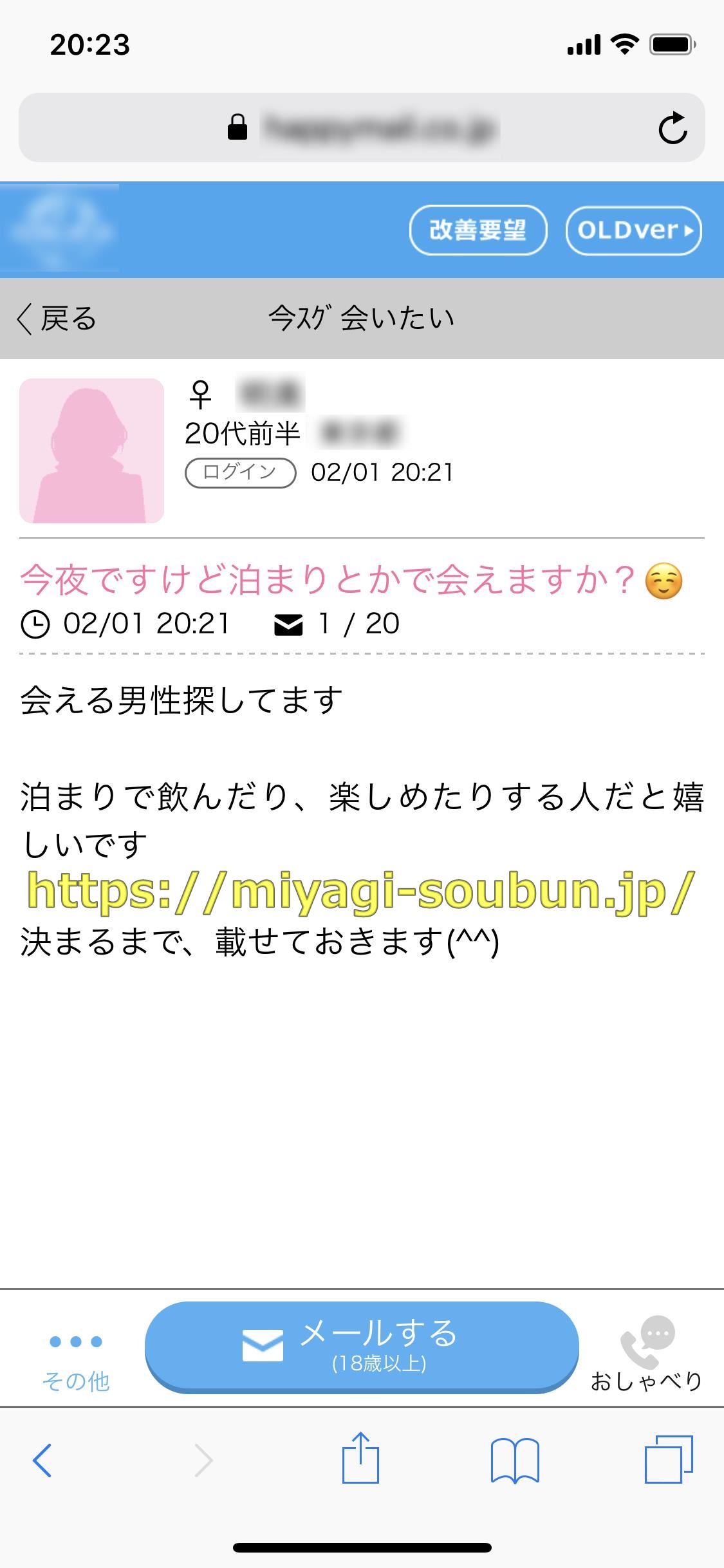Reload the page in Safari
The height and width of the screenshot is (1568, 724).
click(x=673, y=128)
